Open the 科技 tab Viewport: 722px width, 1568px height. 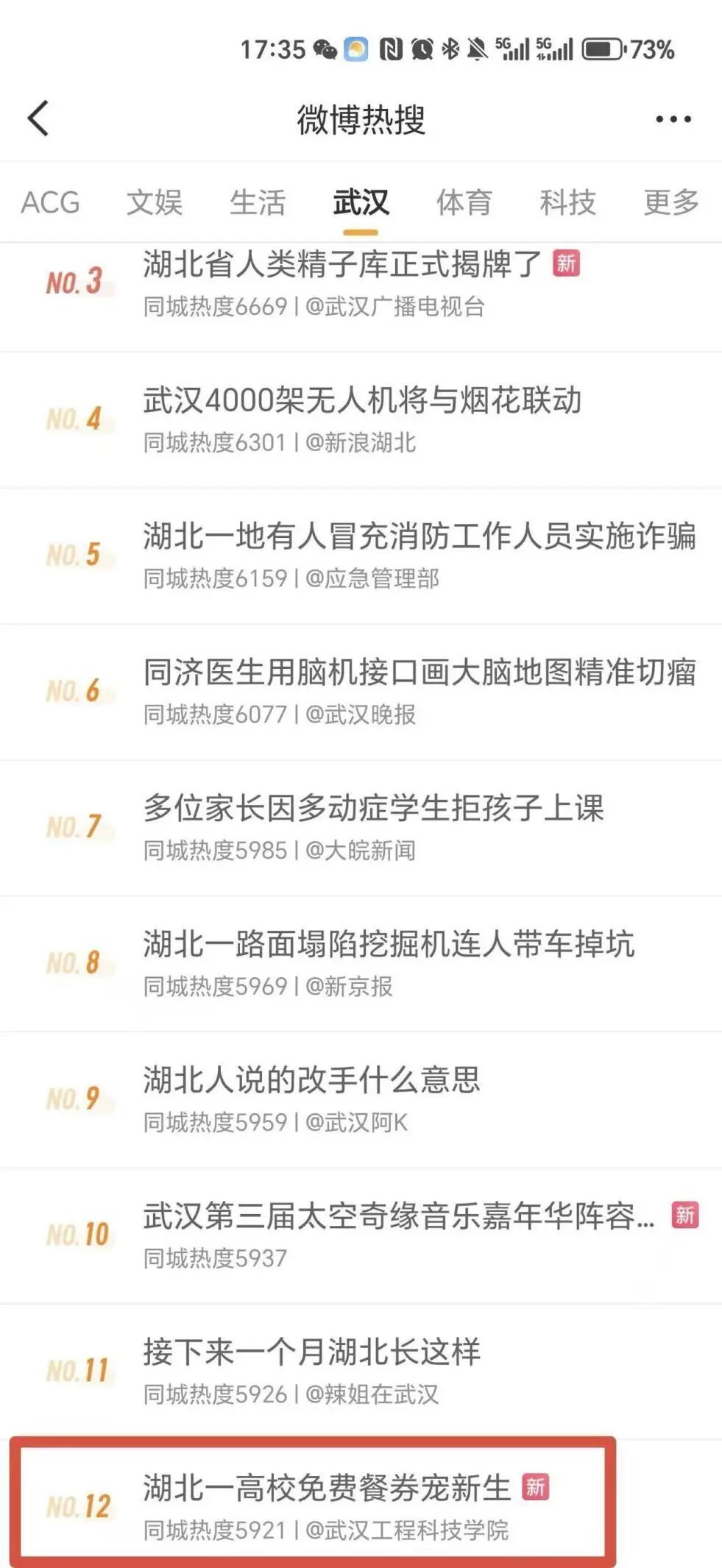(x=567, y=202)
